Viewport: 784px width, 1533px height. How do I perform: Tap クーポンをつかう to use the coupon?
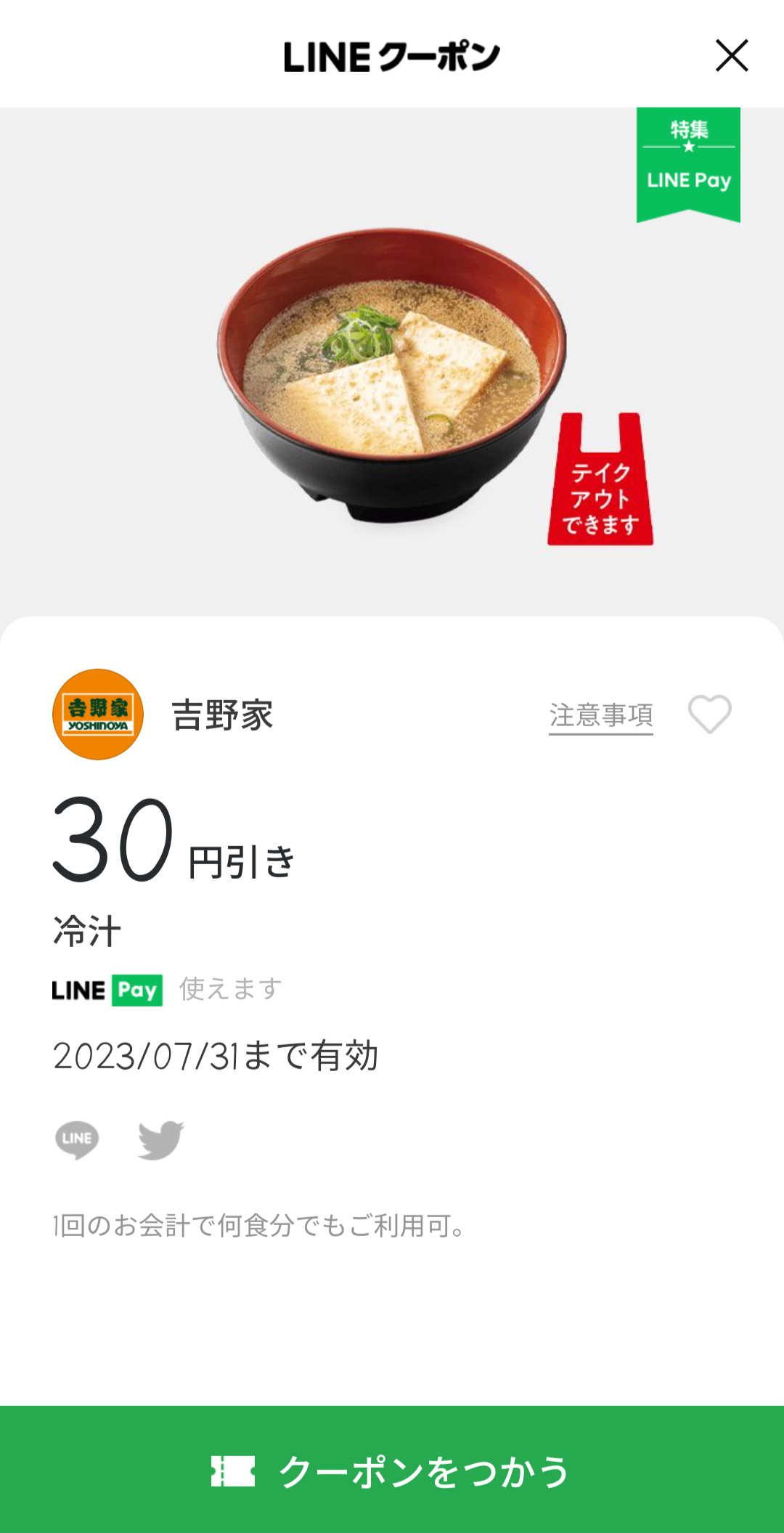pyautogui.click(x=392, y=1471)
